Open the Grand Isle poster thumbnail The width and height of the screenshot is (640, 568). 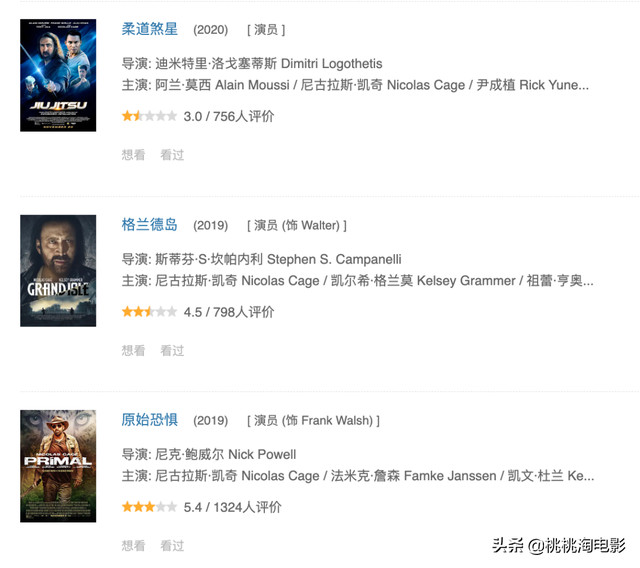click(58, 270)
